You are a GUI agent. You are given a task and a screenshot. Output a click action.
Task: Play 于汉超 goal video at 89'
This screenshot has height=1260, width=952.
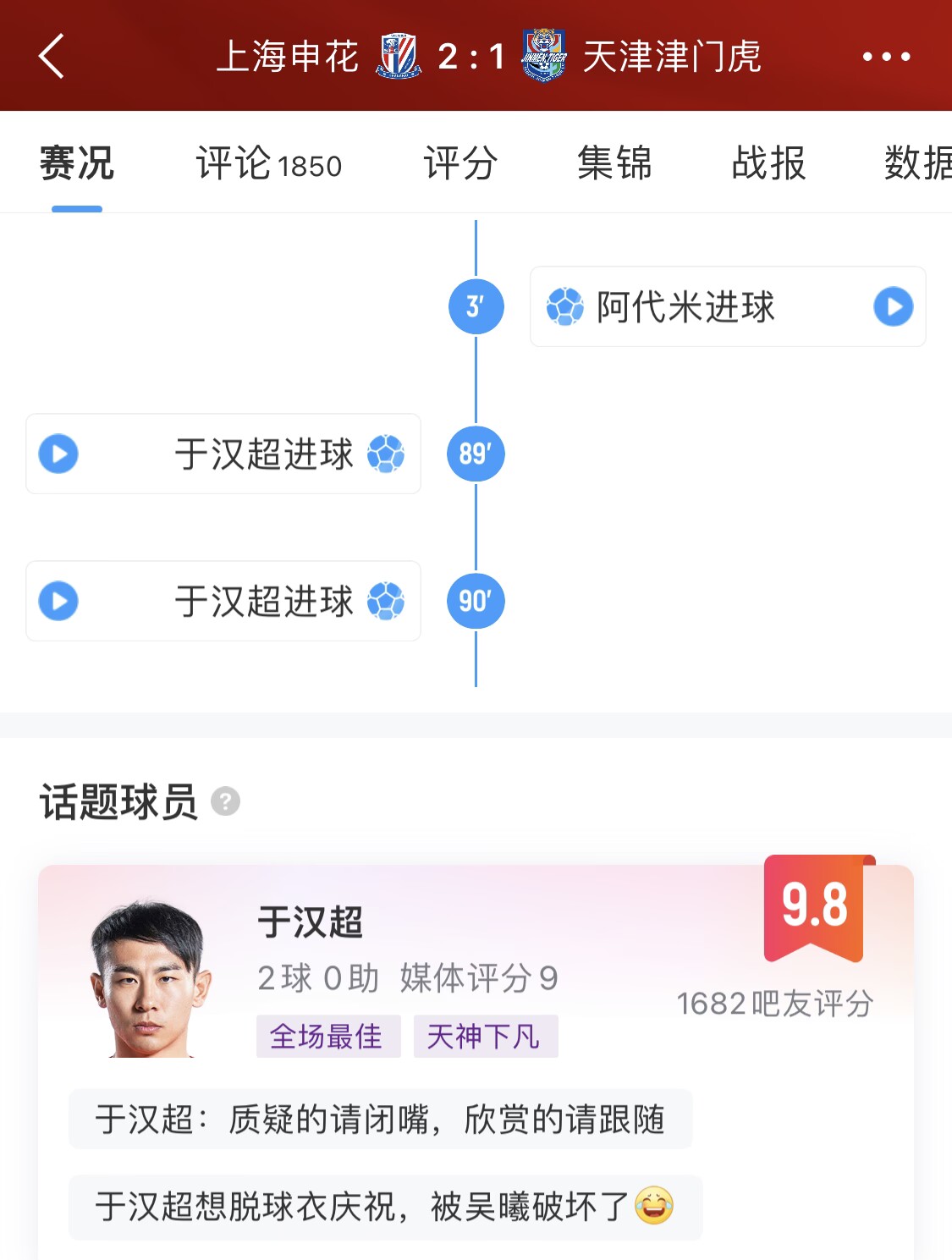coord(58,454)
